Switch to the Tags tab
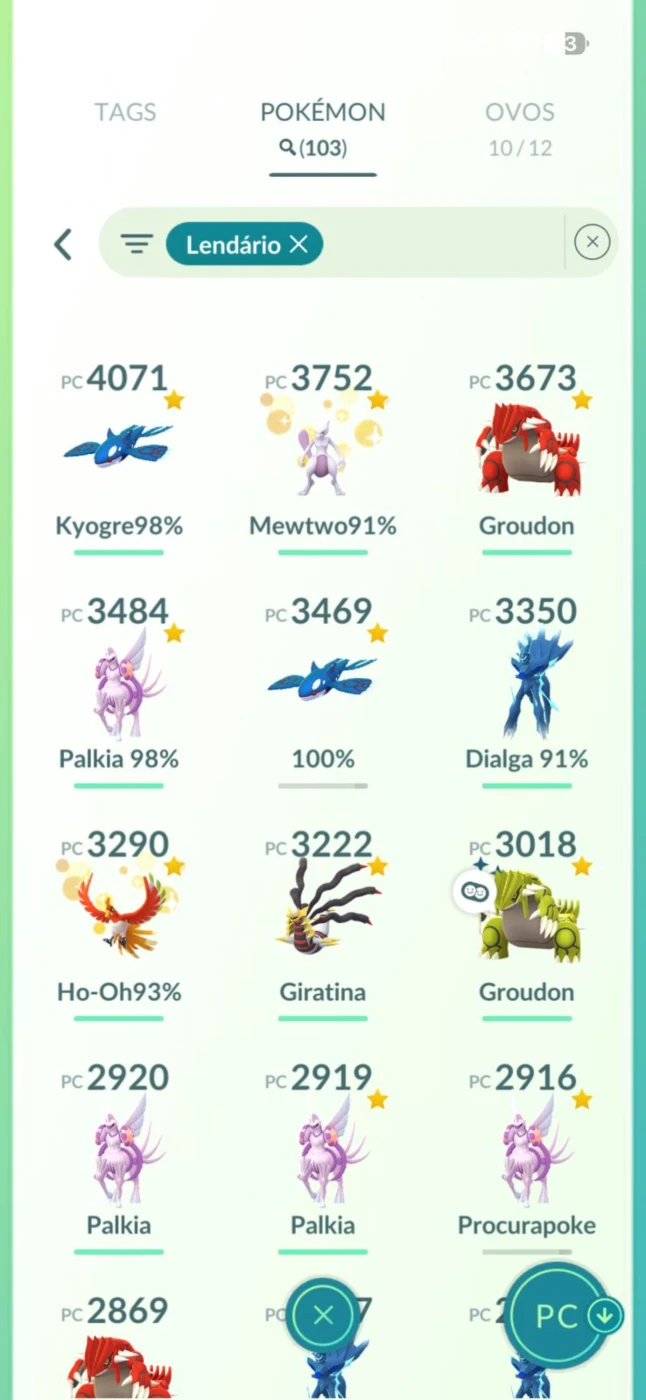This screenshot has height=1400, width=646. [125, 112]
